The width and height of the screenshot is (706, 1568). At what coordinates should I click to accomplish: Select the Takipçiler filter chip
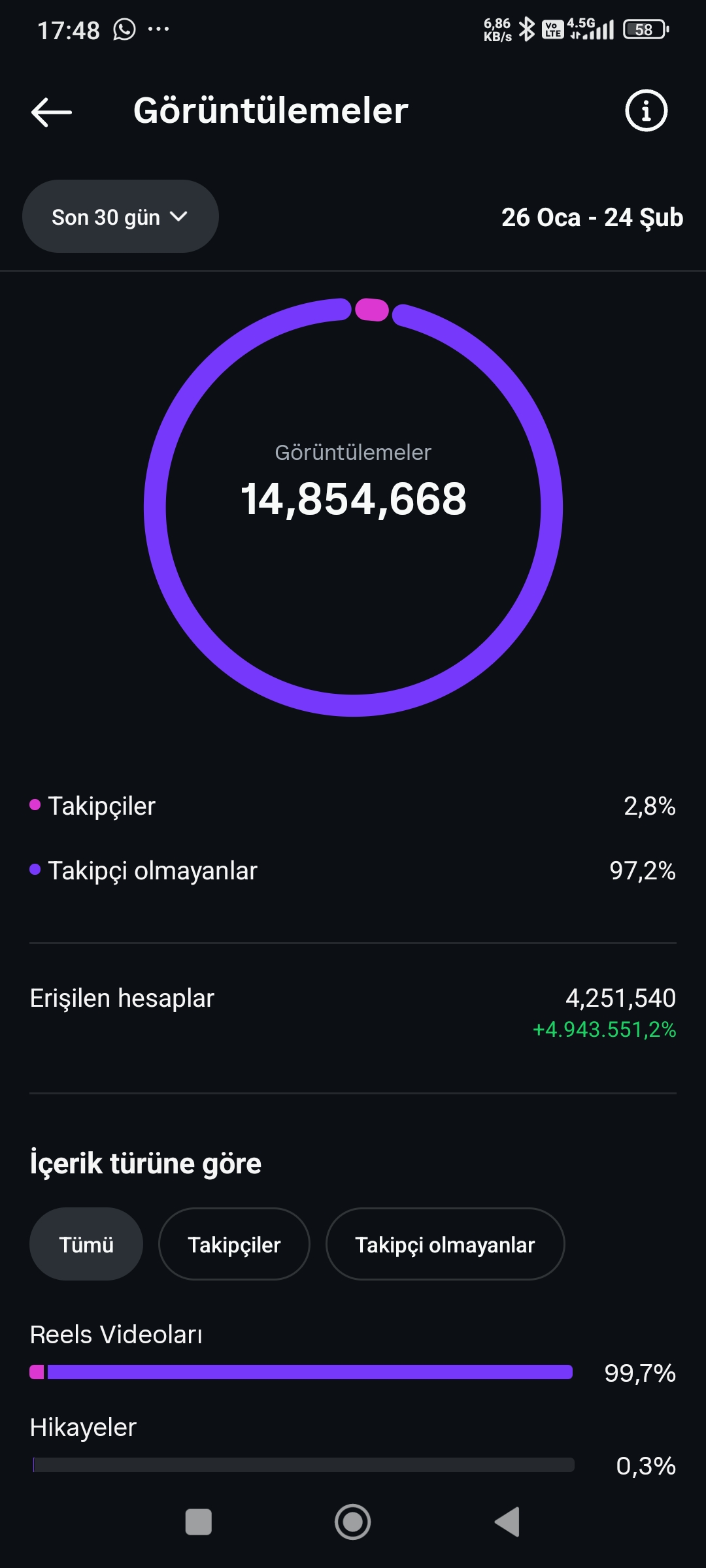pos(234,1244)
